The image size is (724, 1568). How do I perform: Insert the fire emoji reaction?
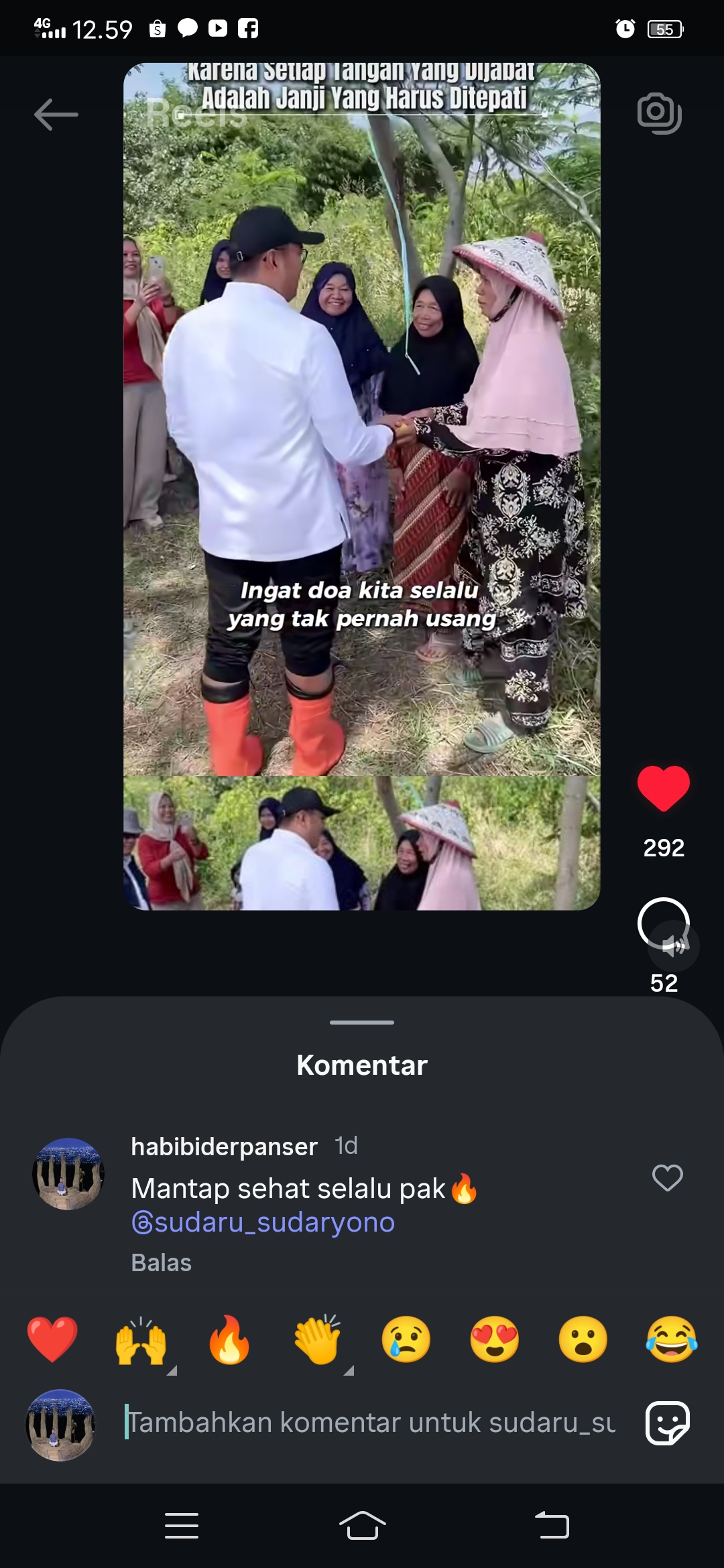(x=229, y=1340)
